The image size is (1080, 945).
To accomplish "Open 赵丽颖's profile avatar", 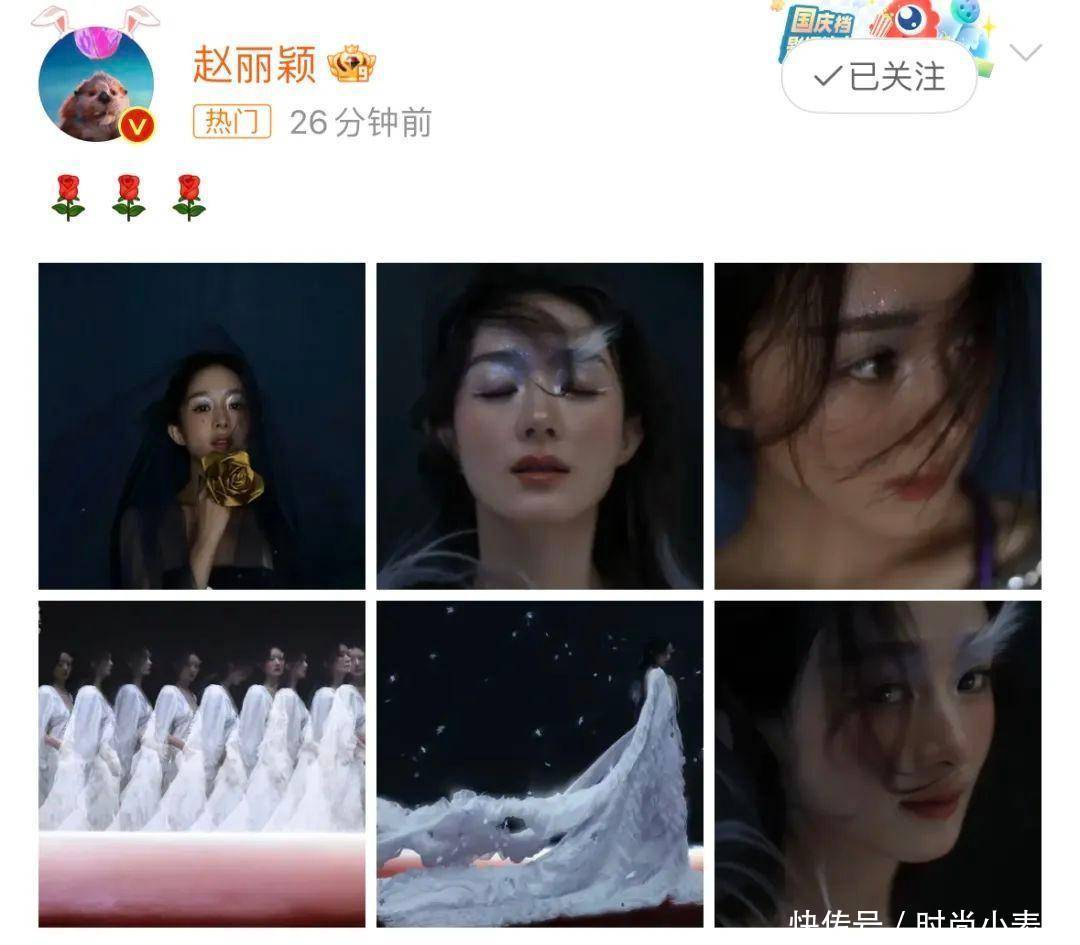I will [x=96, y=84].
